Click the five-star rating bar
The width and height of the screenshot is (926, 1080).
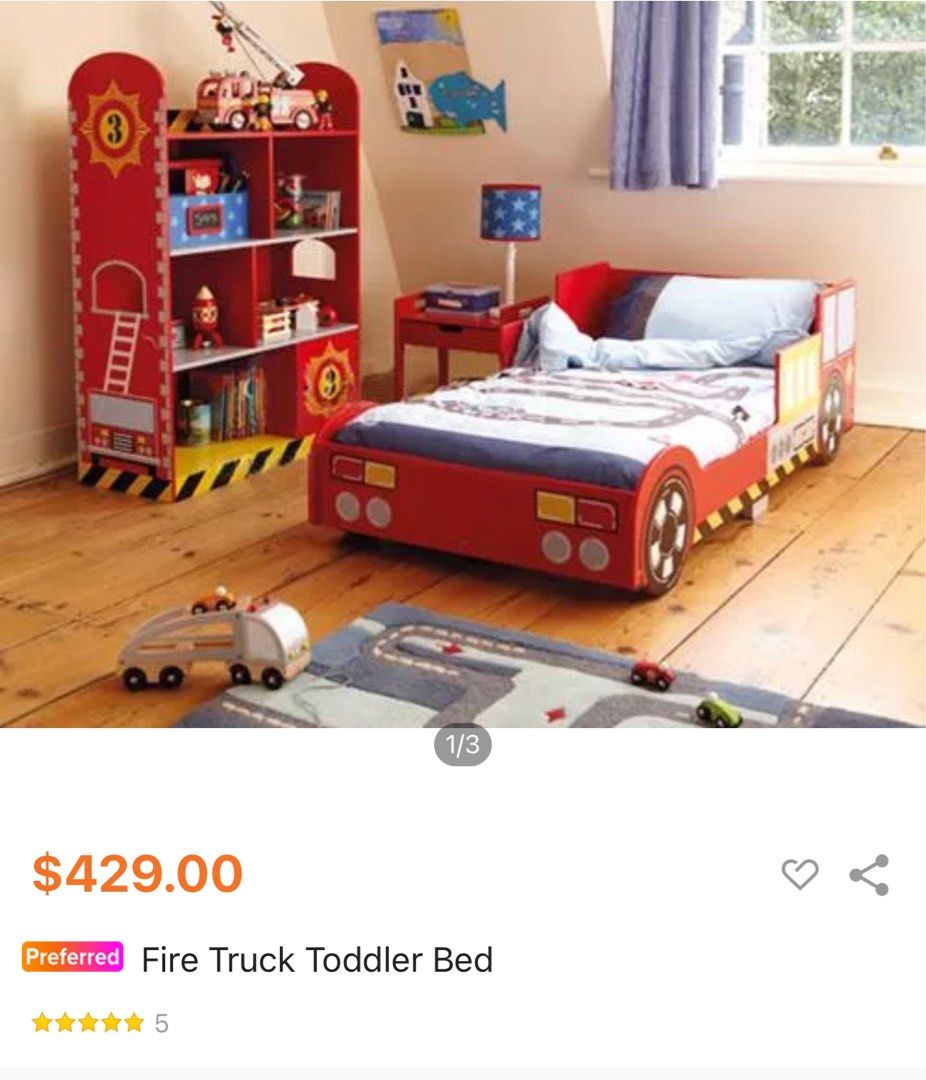click(x=90, y=1021)
